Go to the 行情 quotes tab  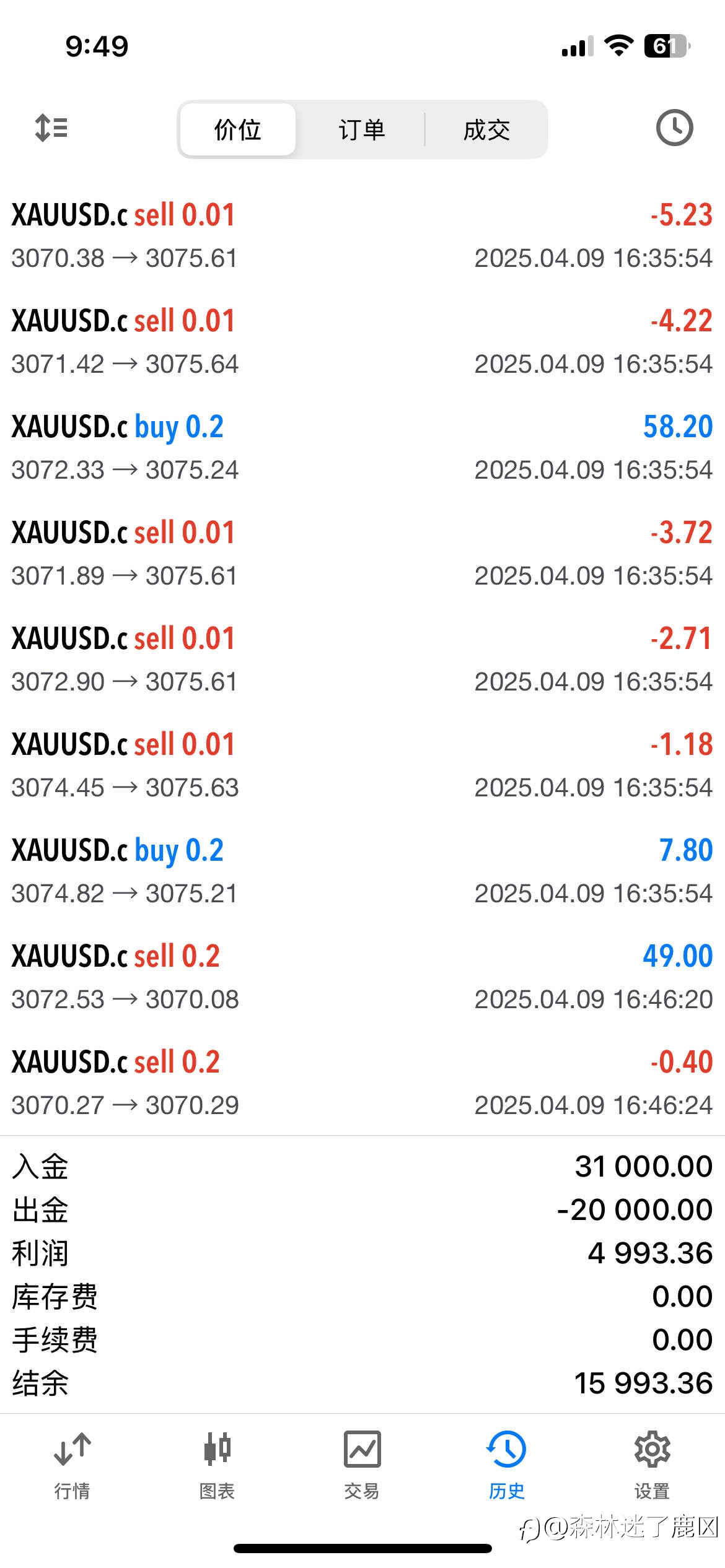click(72, 1465)
